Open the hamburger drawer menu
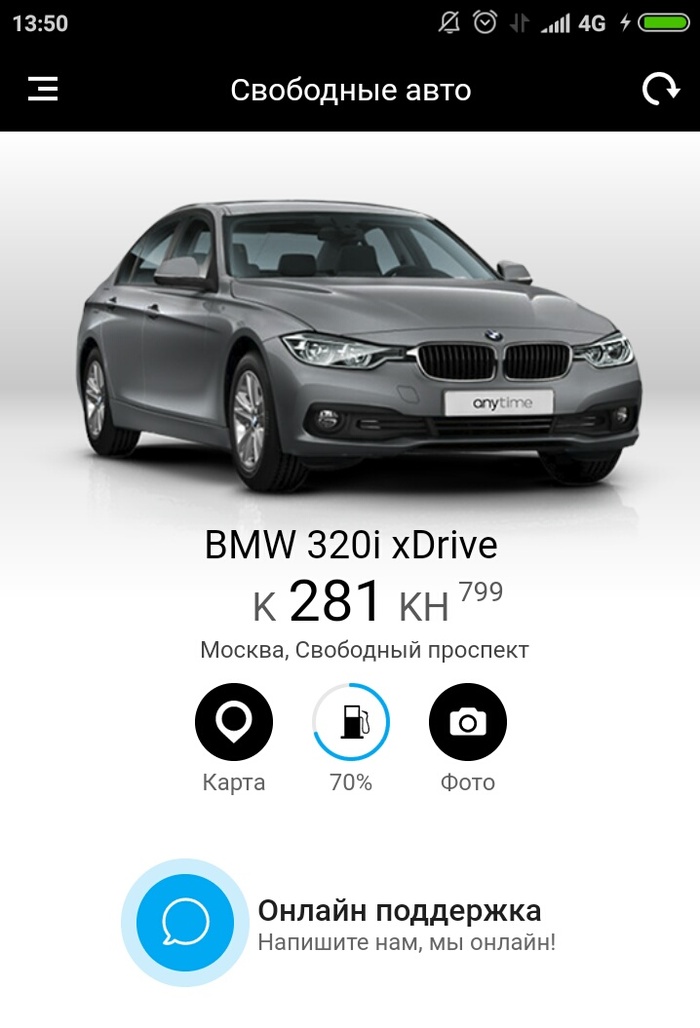Screen dimensions: 700x1028 (43, 90)
